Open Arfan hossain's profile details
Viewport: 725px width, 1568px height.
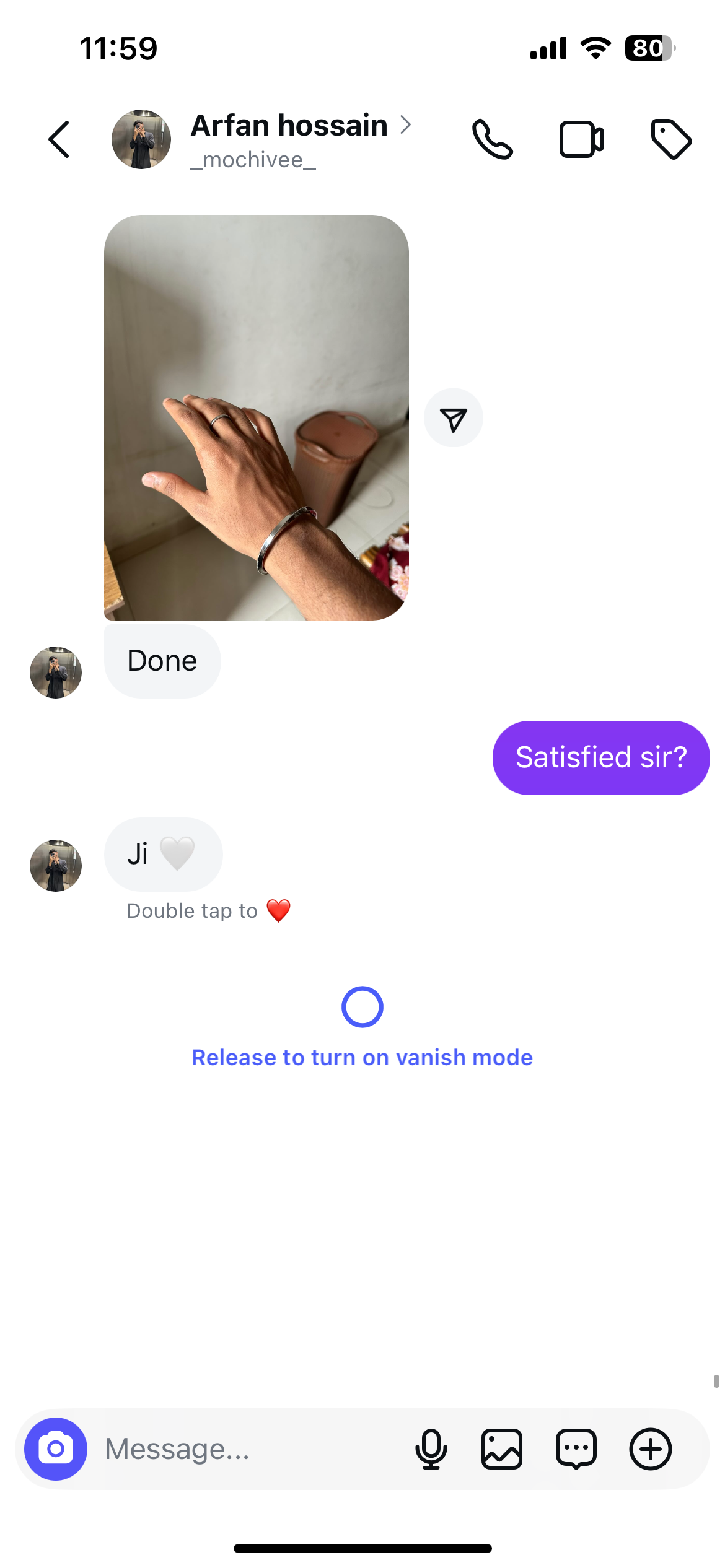point(301,139)
